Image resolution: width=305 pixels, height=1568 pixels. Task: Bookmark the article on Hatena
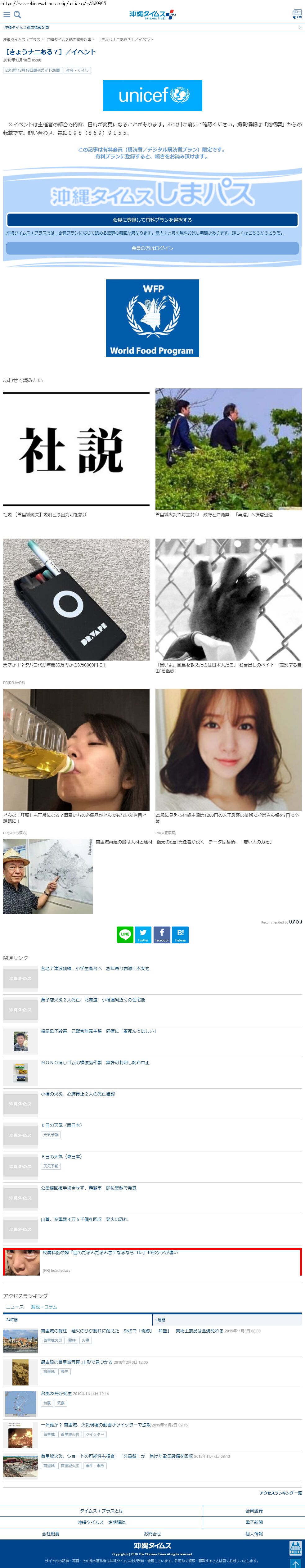180,934
